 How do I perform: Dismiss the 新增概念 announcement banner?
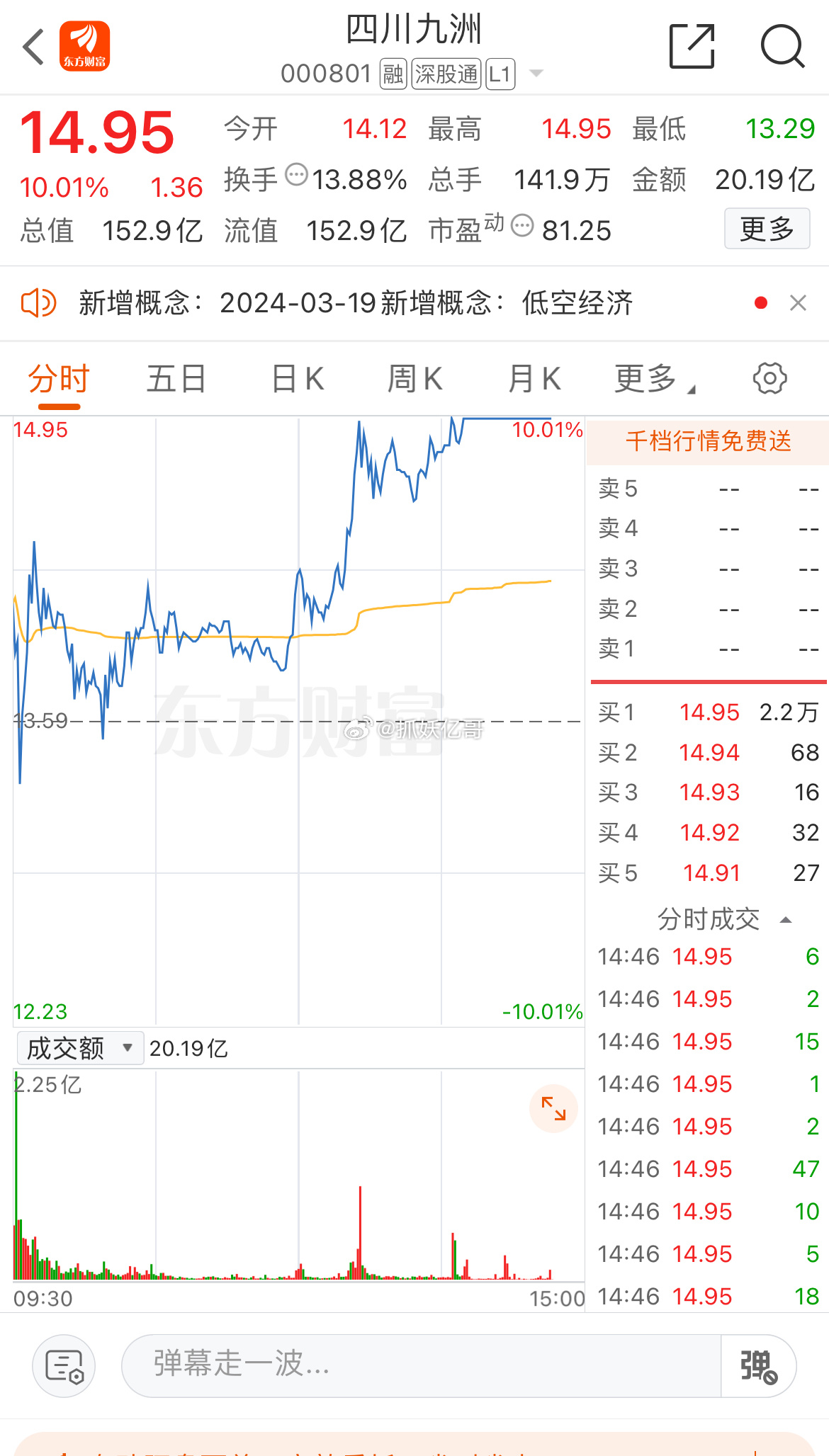pyautogui.click(x=798, y=303)
